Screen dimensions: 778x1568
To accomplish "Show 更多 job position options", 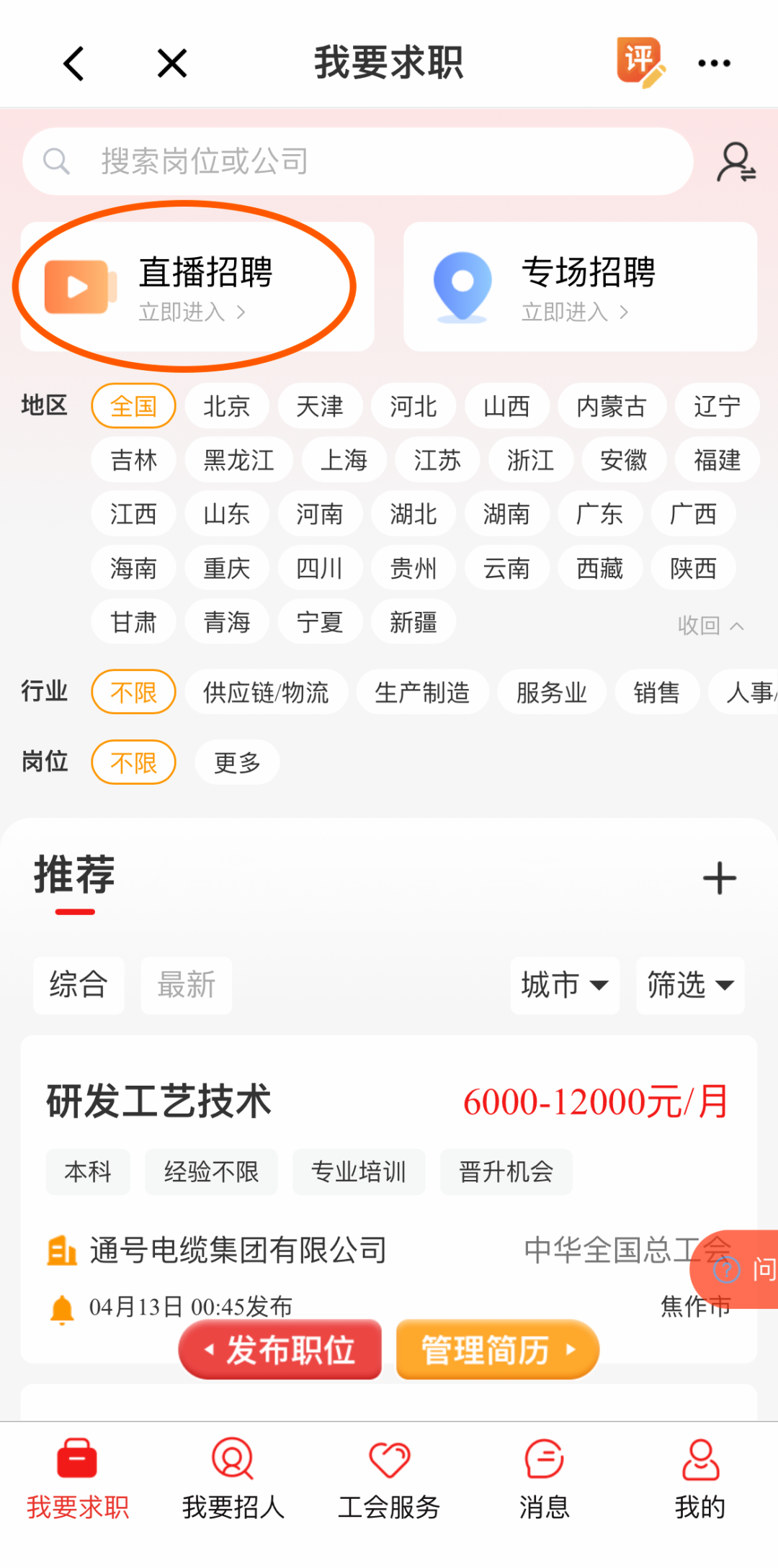I will (x=237, y=762).
